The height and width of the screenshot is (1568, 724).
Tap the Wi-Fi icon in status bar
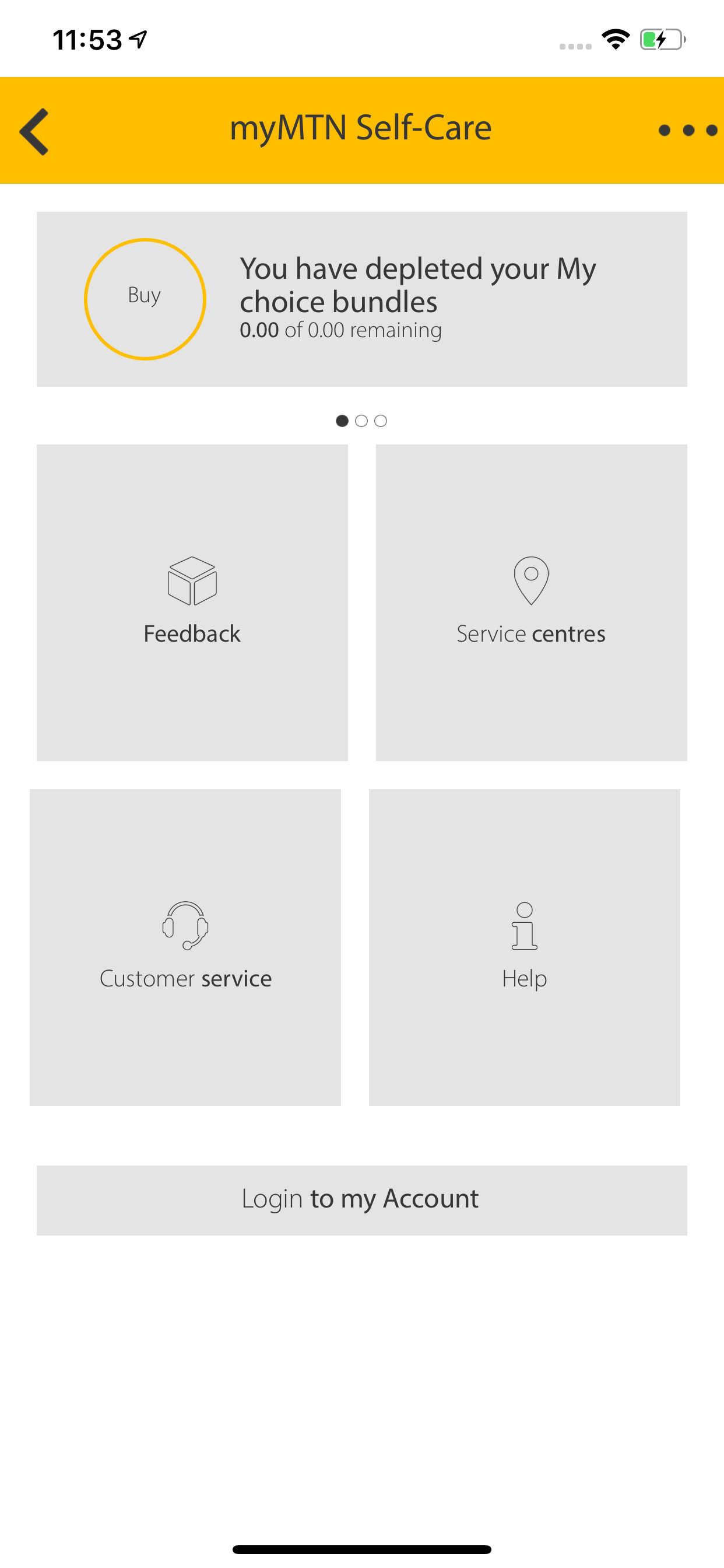(616, 39)
